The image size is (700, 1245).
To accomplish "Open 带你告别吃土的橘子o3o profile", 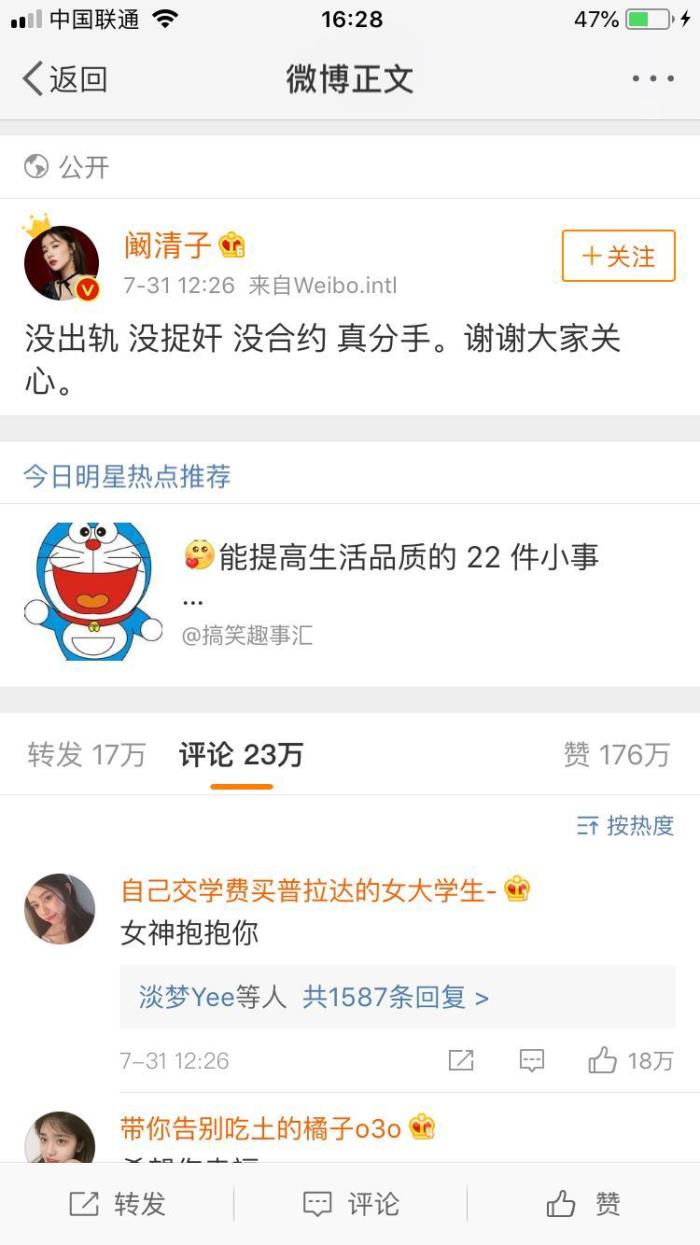I will coord(260,1128).
